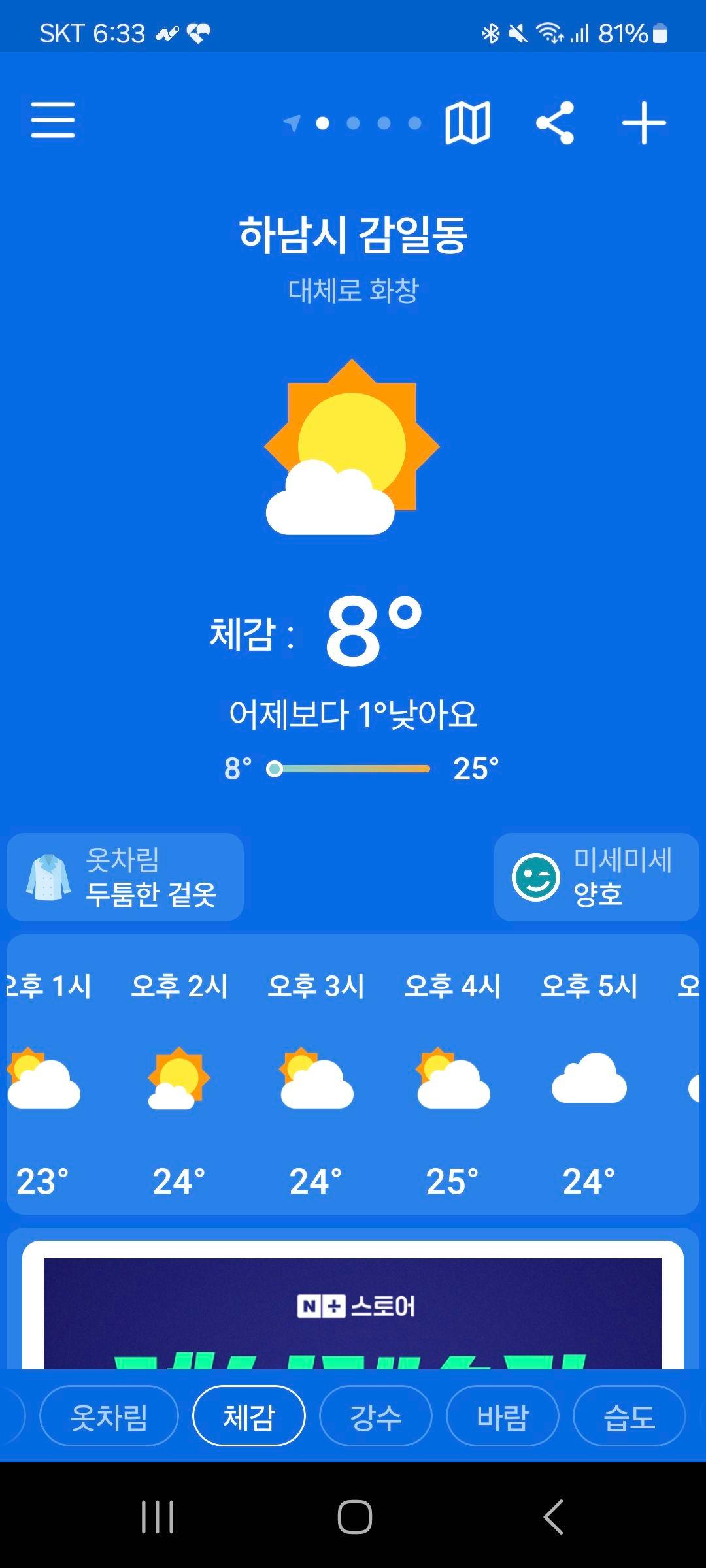Switch to the 바람 chip

(502, 1416)
